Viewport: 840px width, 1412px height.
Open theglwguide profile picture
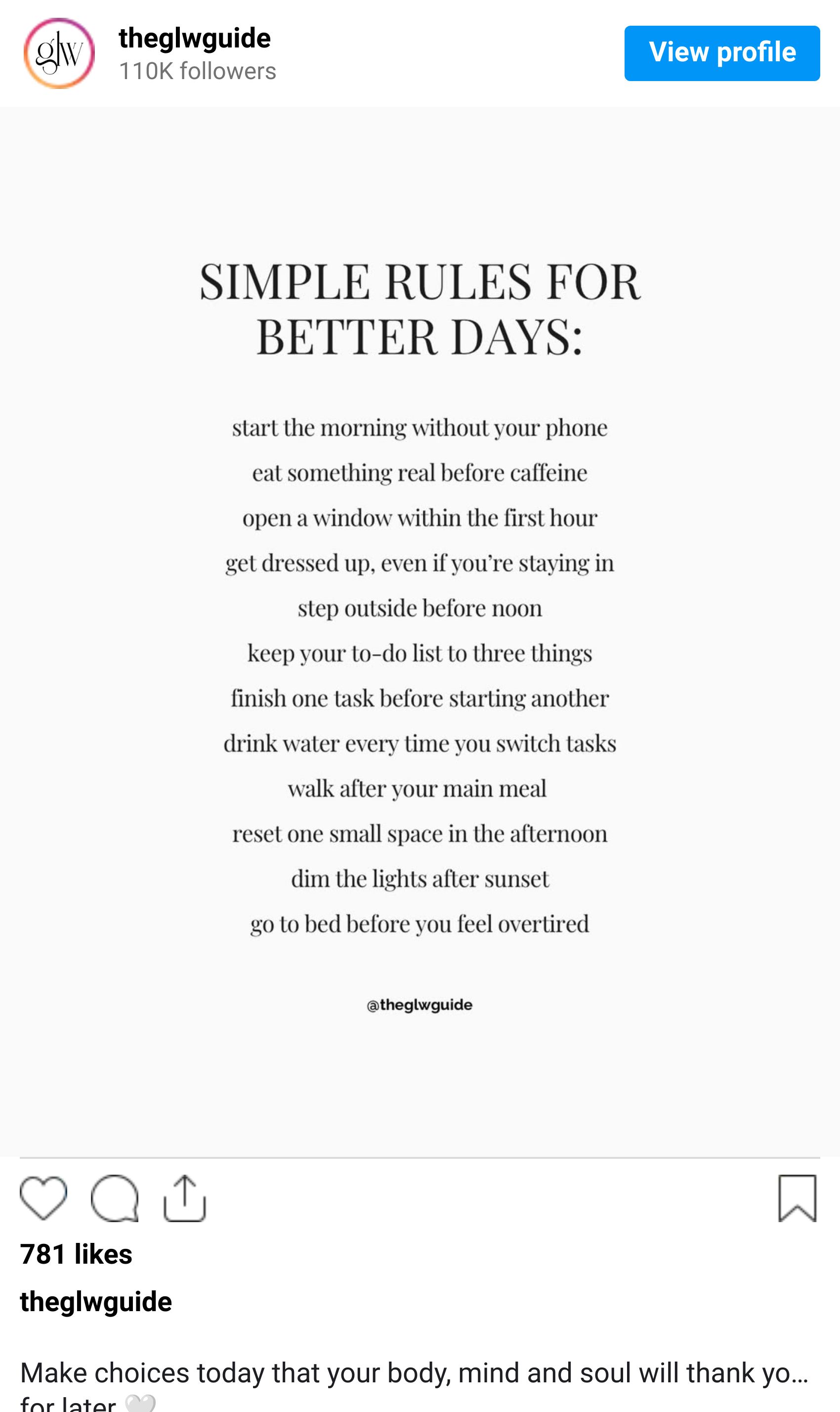(x=59, y=53)
